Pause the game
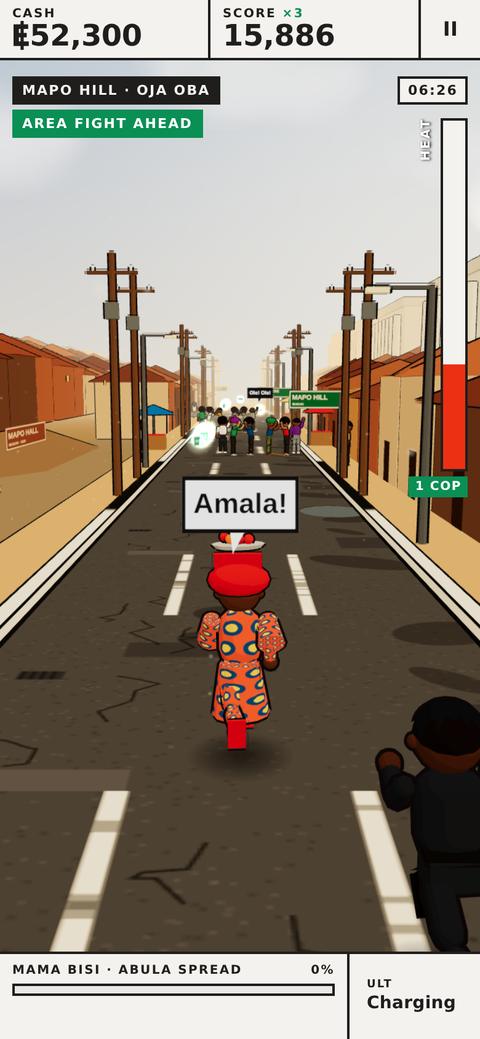This screenshot has height=1039, width=480. coord(450,28)
